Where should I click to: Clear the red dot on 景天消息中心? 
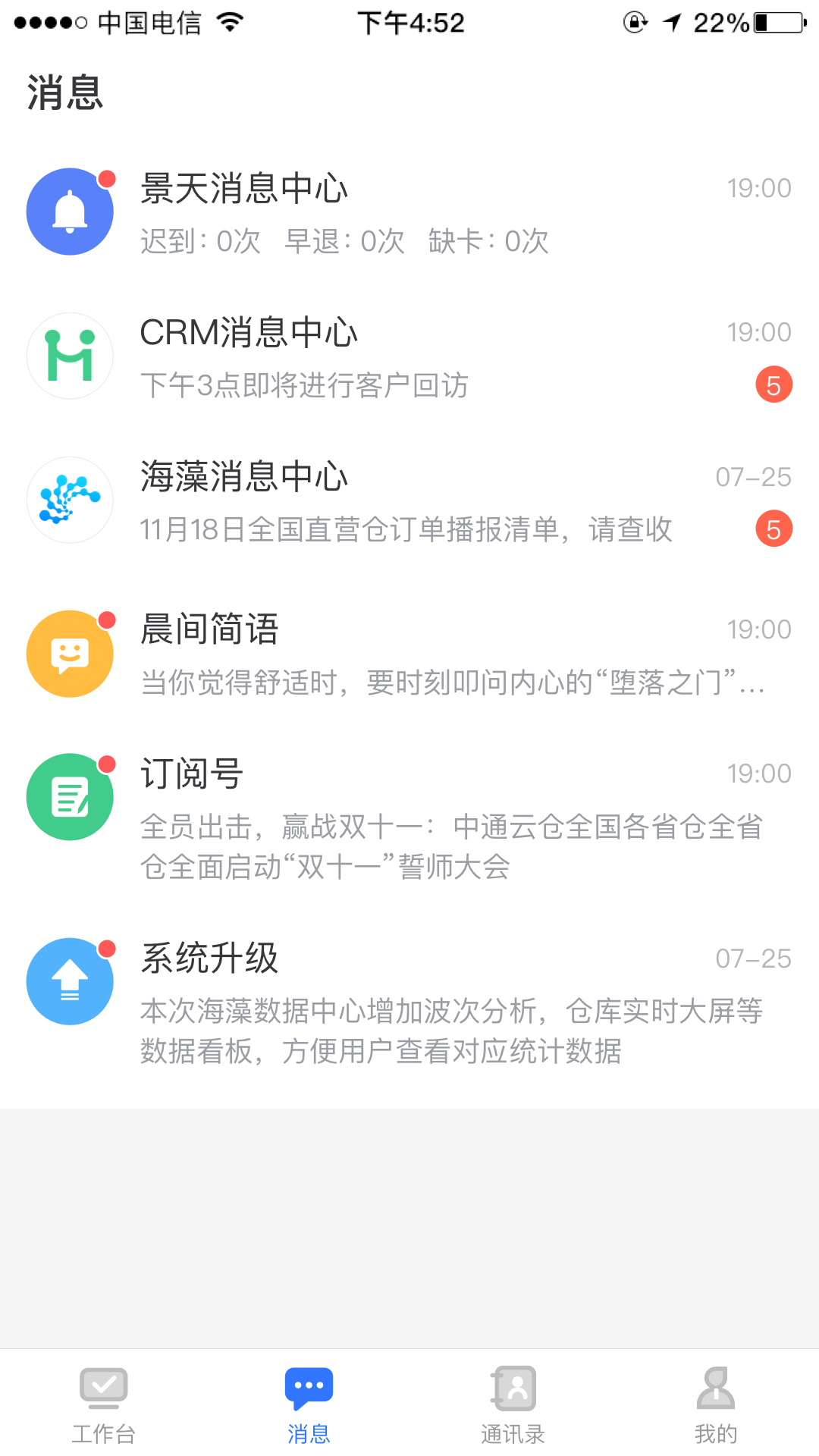[x=106, y=180]
